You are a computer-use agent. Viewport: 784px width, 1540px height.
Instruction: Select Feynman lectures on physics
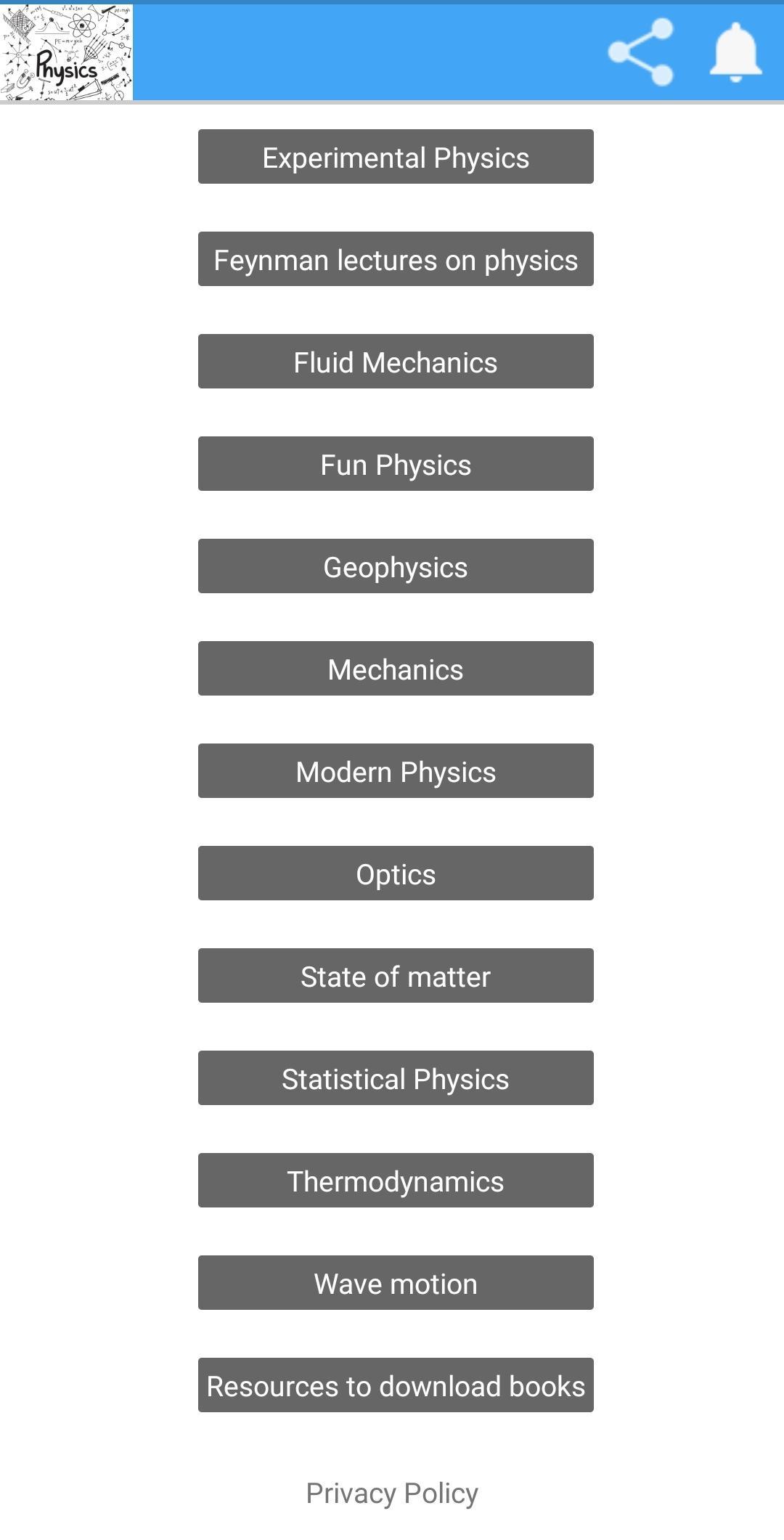click(396, 259)
